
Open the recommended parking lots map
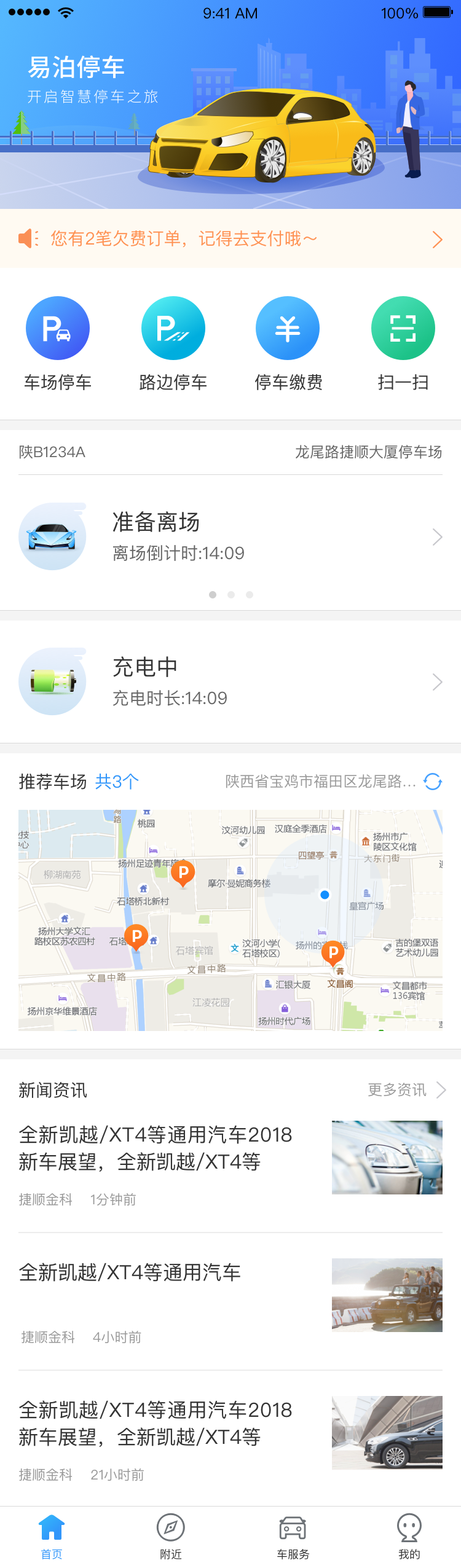coord(230,920)
